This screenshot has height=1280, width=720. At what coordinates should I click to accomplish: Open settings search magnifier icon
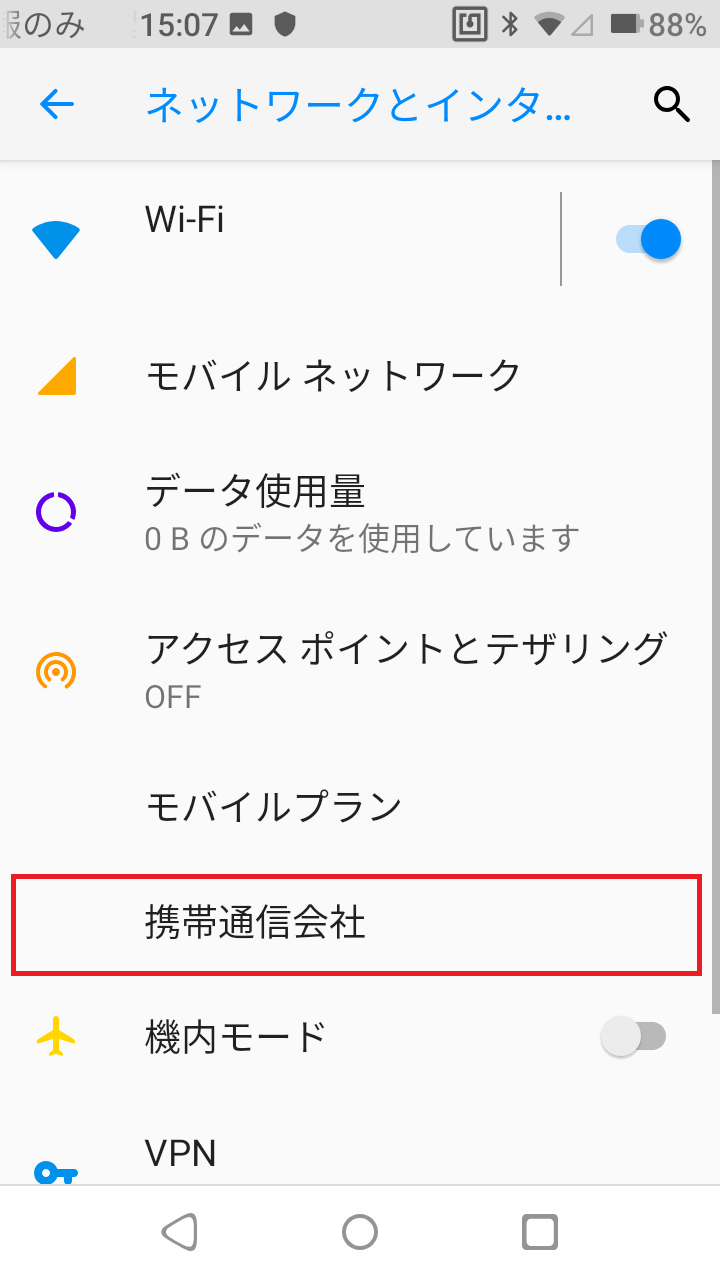(x=671, y=104)
